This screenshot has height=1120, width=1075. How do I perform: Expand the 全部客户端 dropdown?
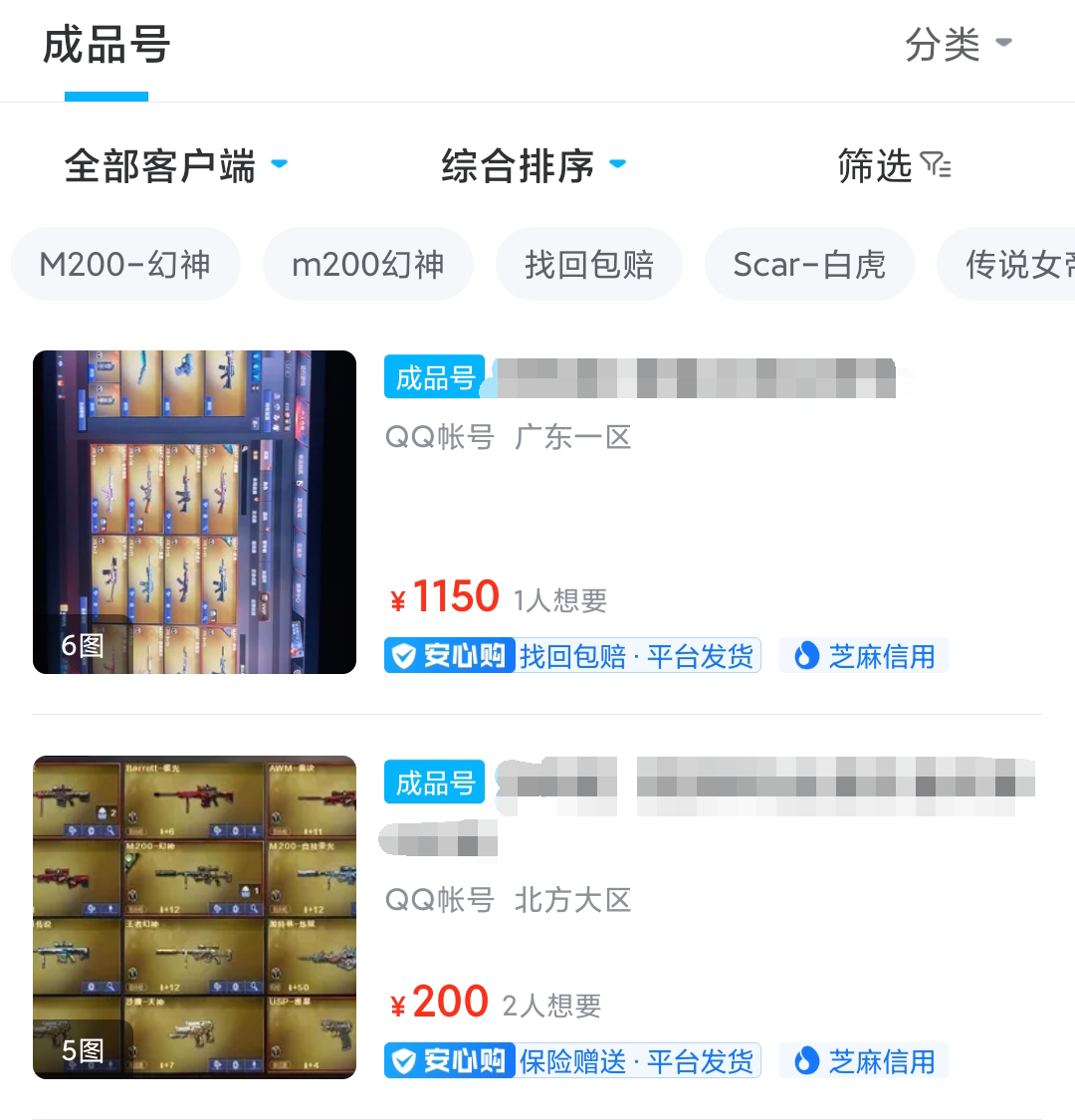(x=176, y=166)
